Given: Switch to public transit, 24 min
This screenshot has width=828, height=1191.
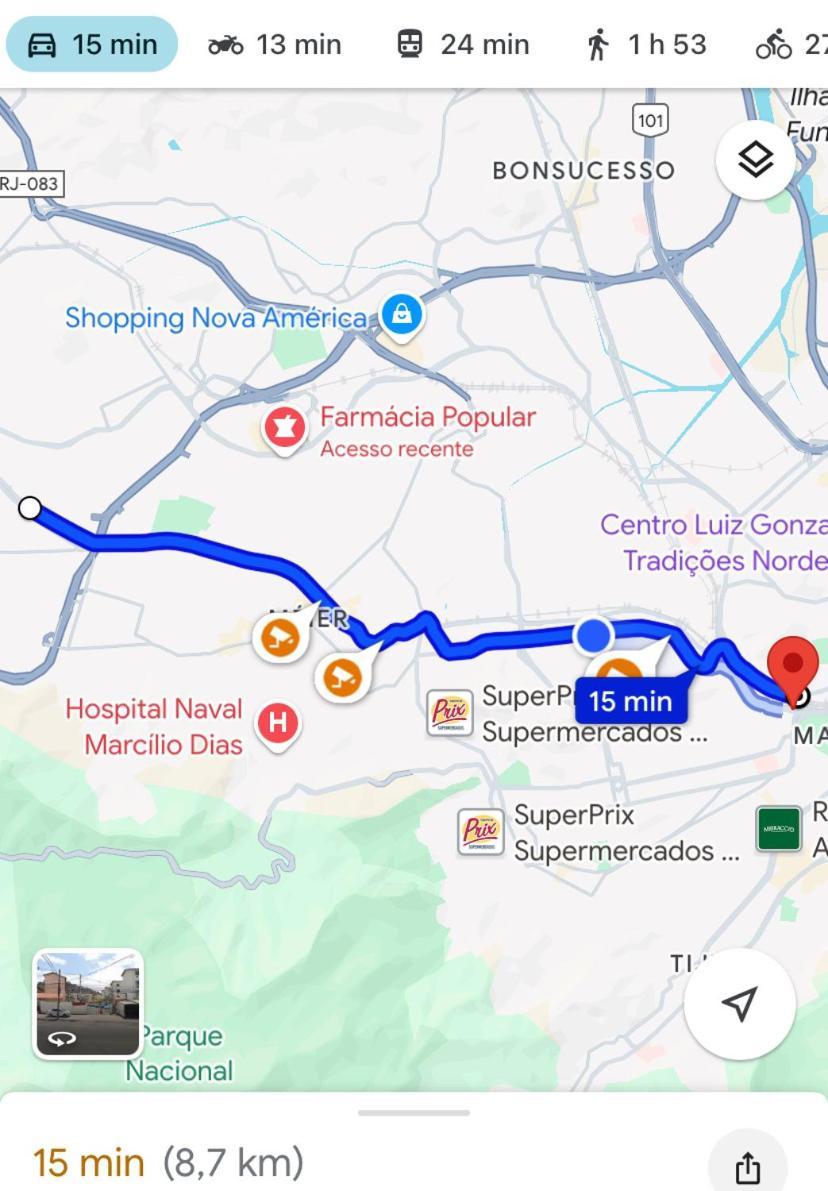Looking at the screenshot, I should [463, 45].
